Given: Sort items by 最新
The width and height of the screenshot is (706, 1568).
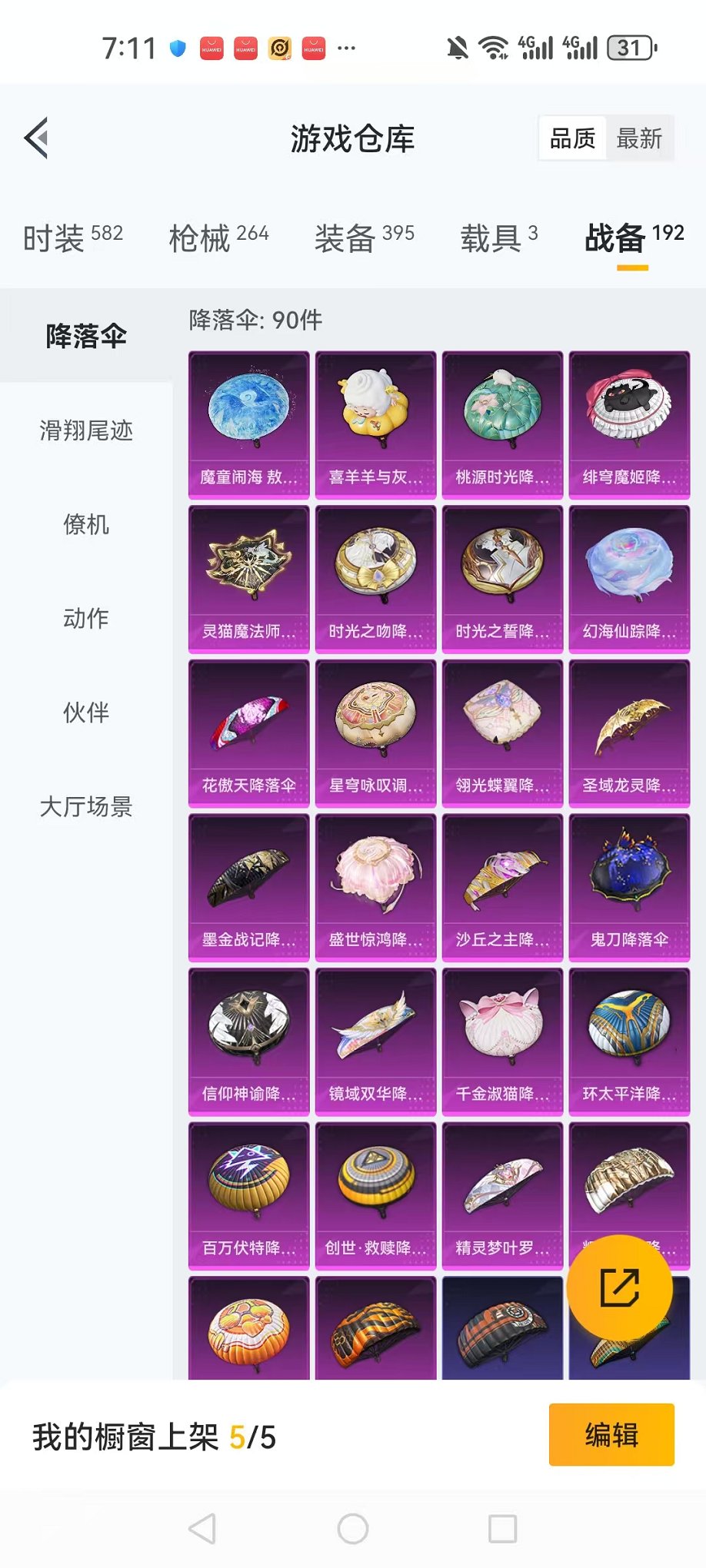Looking at the screenshot, I should pos(639,139).
